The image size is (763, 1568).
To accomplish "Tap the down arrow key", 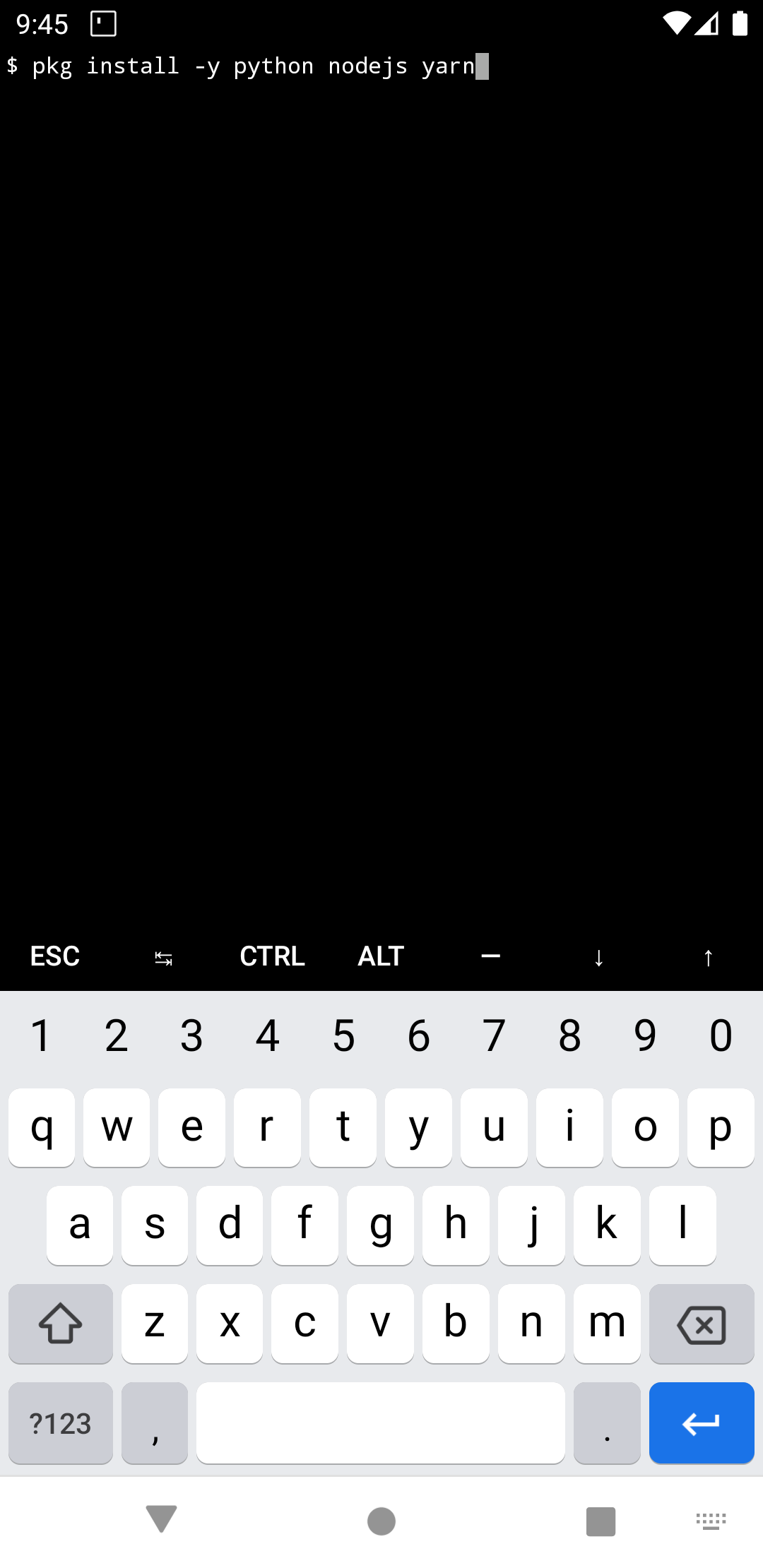I will [x=599, y=958].
